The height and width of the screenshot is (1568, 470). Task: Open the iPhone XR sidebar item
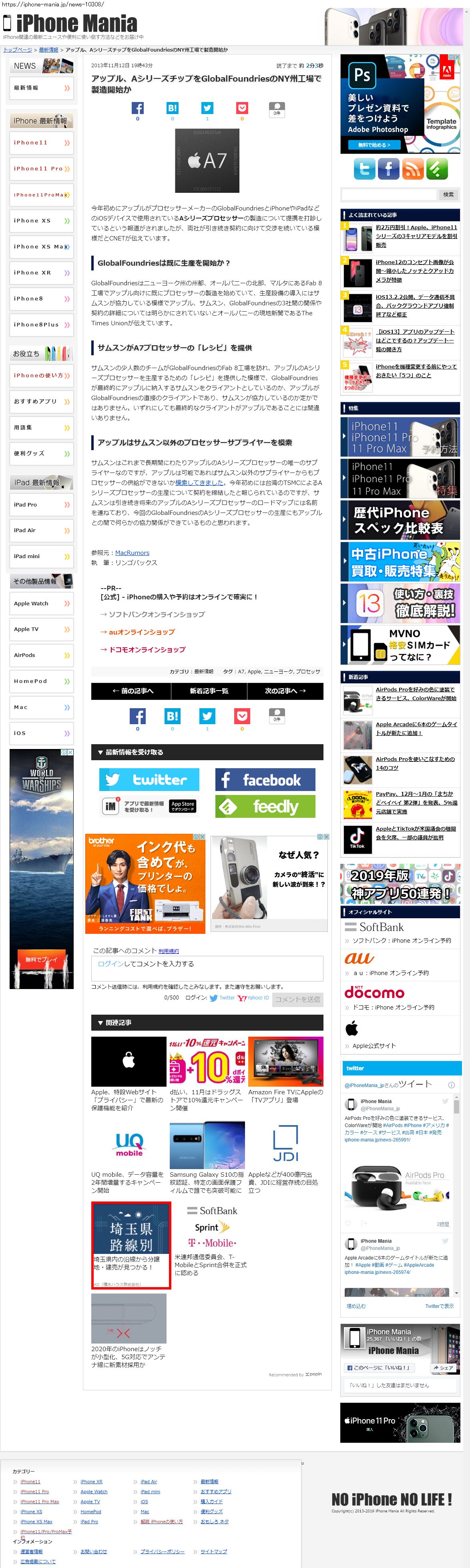(x=41, y=273)
